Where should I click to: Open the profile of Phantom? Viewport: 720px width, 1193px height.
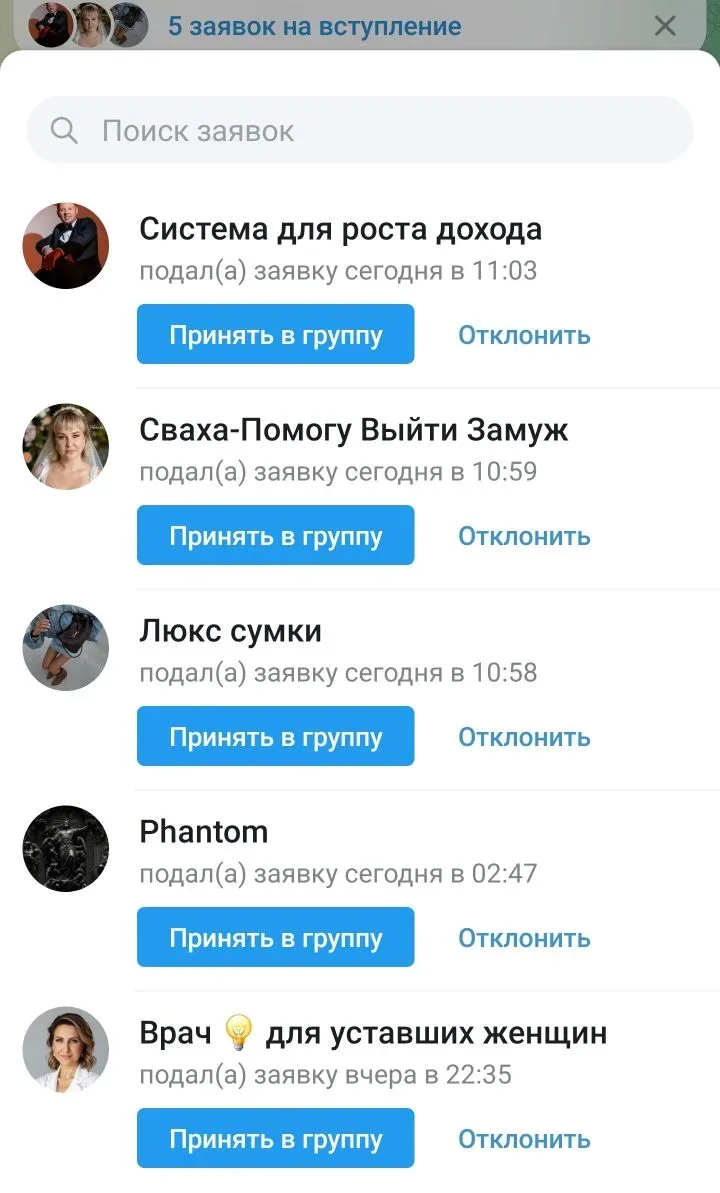click(x=66, y=848)
